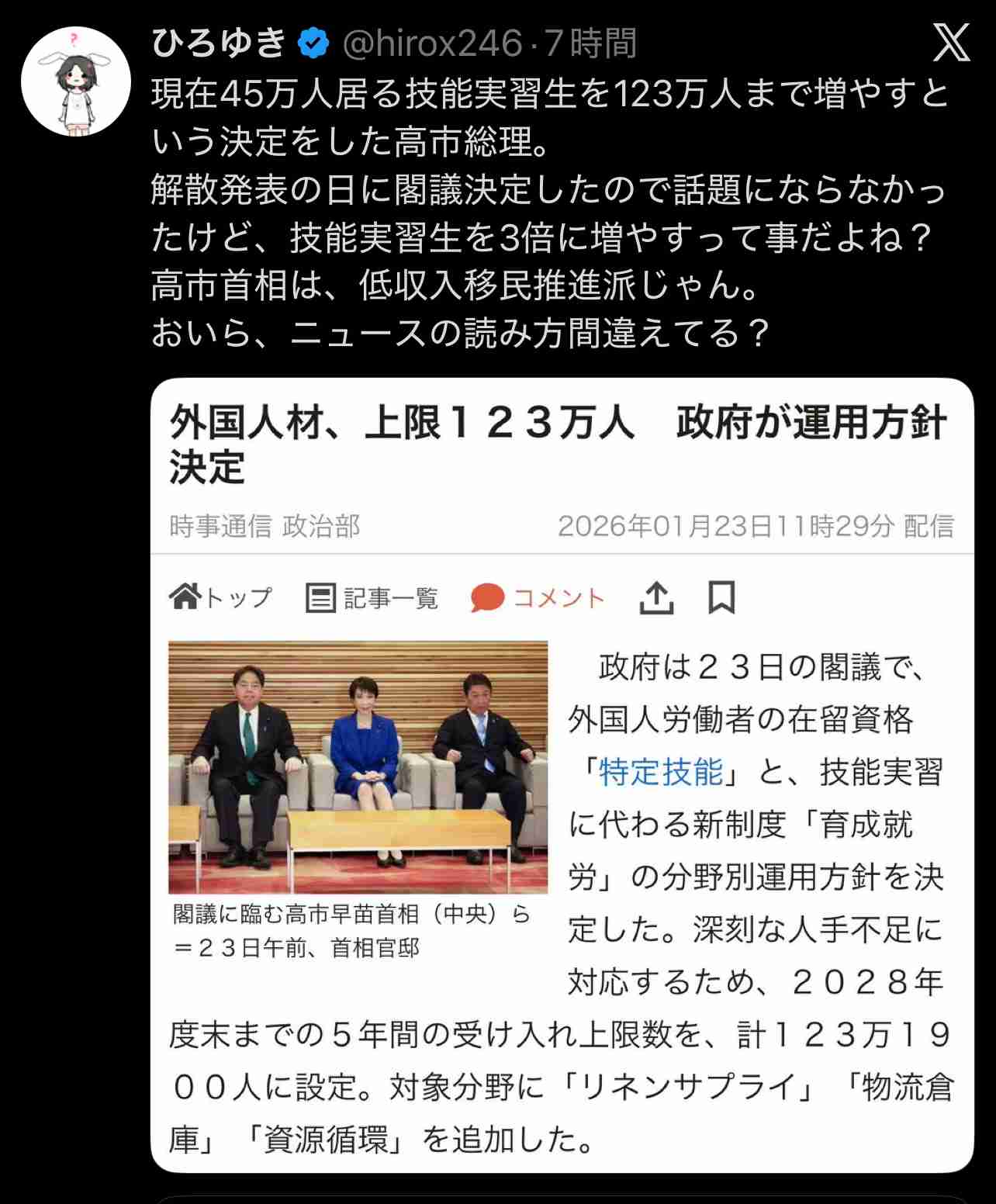Open the 記事一覧 article list icon

(x=318, y=597)
